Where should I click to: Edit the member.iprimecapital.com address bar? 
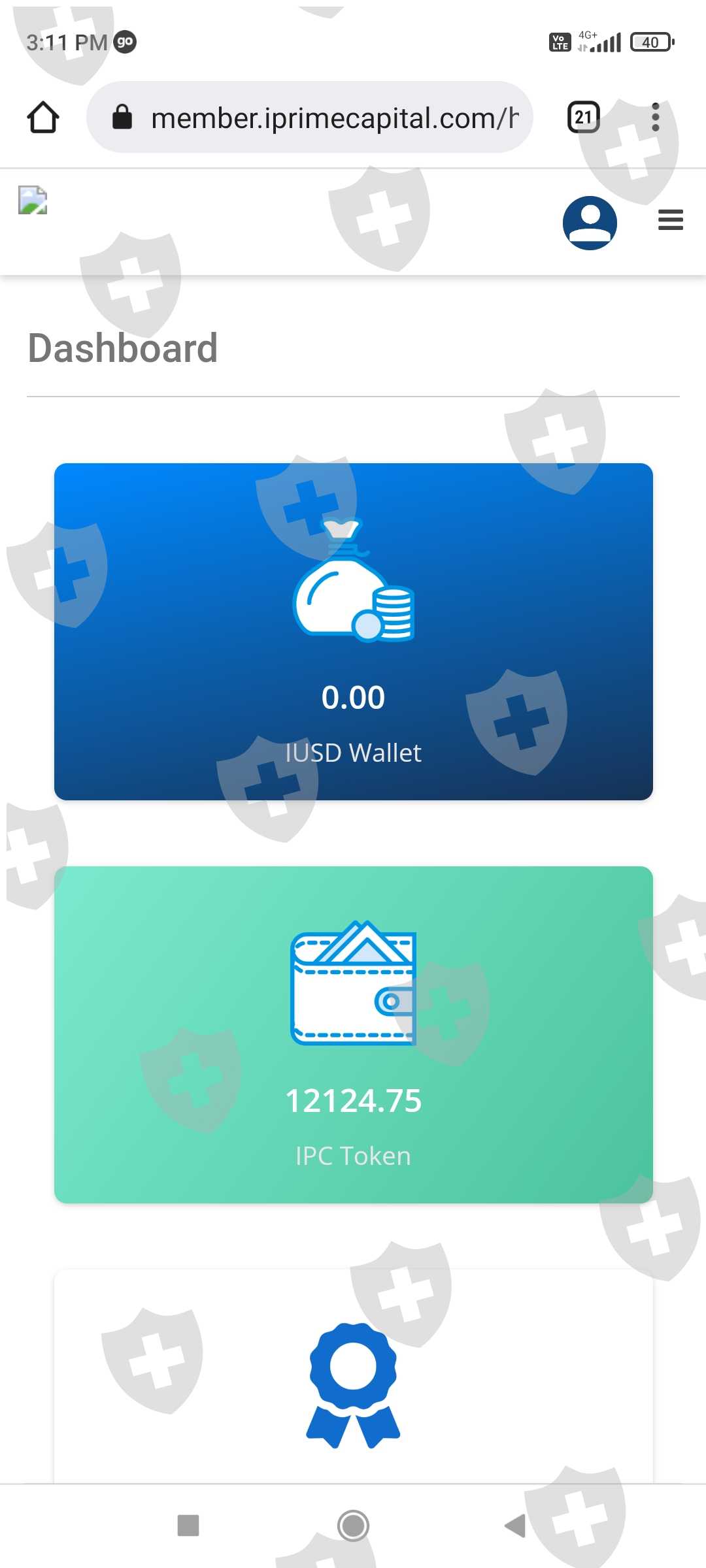click(310, 118)
